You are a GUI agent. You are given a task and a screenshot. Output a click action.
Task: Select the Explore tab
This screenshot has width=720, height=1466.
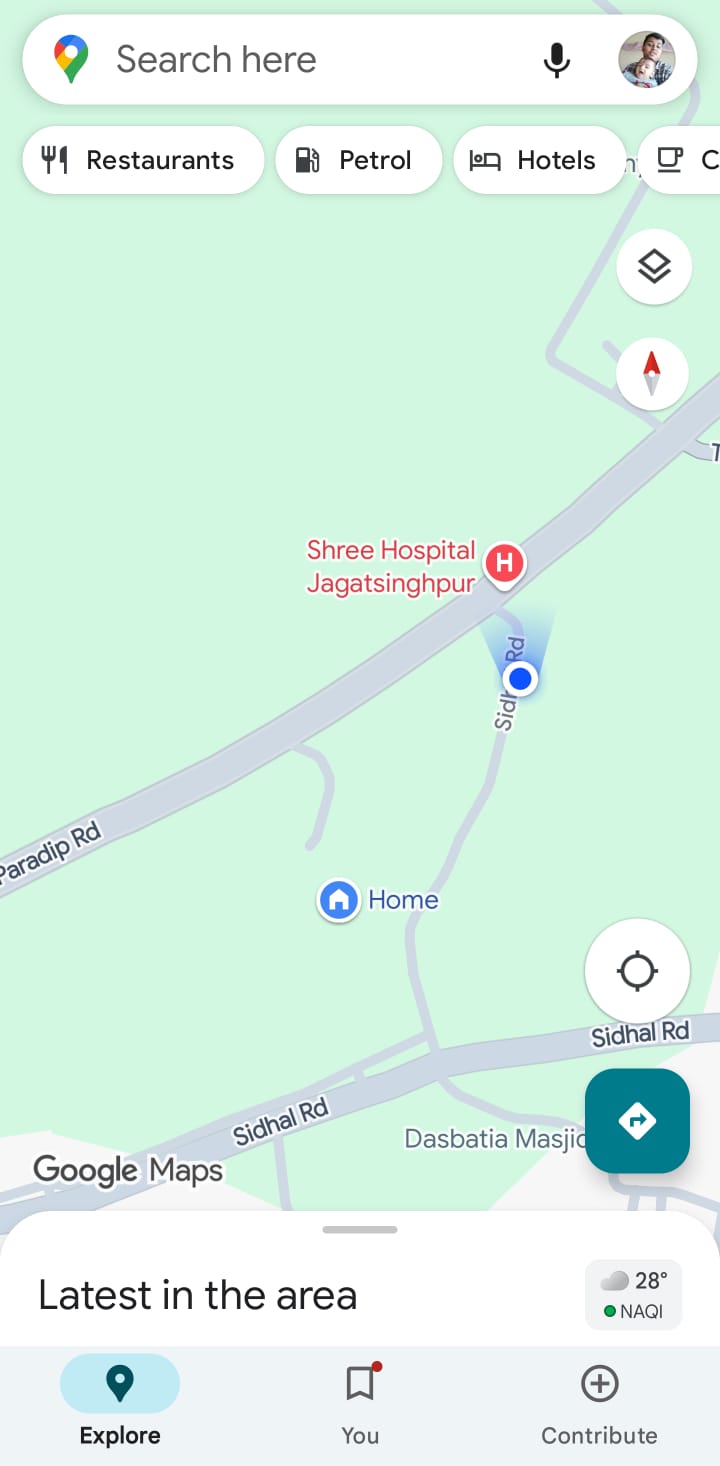(x=120, y=1405)
